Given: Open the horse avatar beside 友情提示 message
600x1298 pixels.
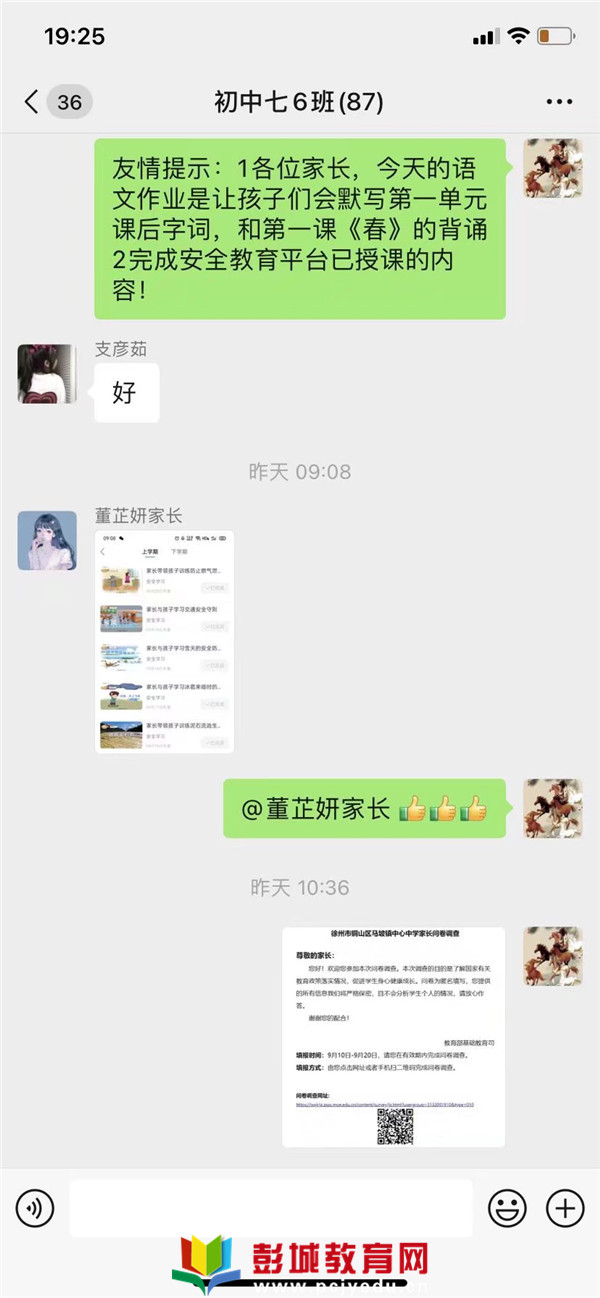Looking at the screenshot, I should tap(553, 168).
